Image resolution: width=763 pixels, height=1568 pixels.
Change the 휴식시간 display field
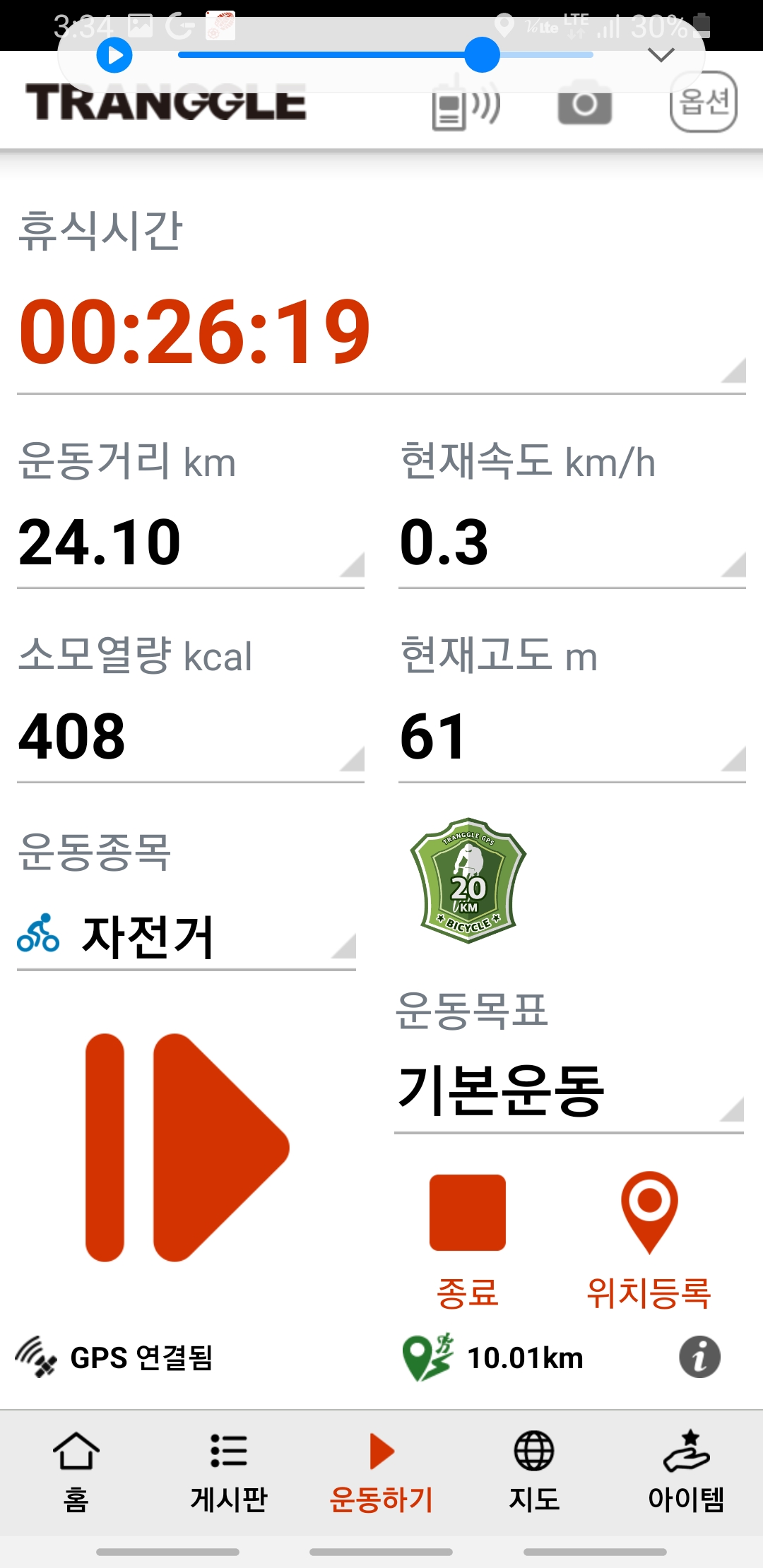tap(381, 332)
